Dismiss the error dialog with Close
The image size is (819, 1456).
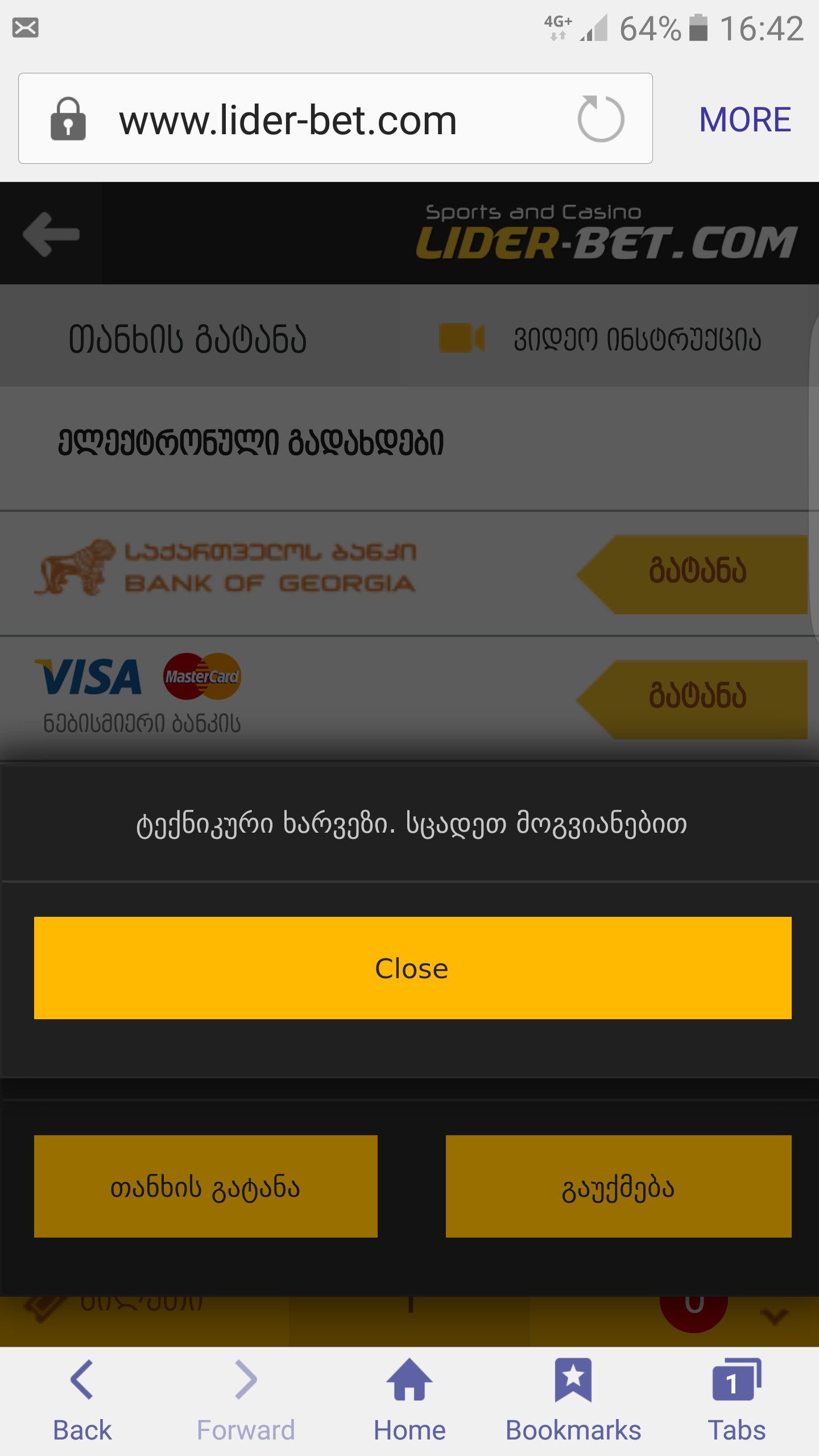tap(412, 967)
